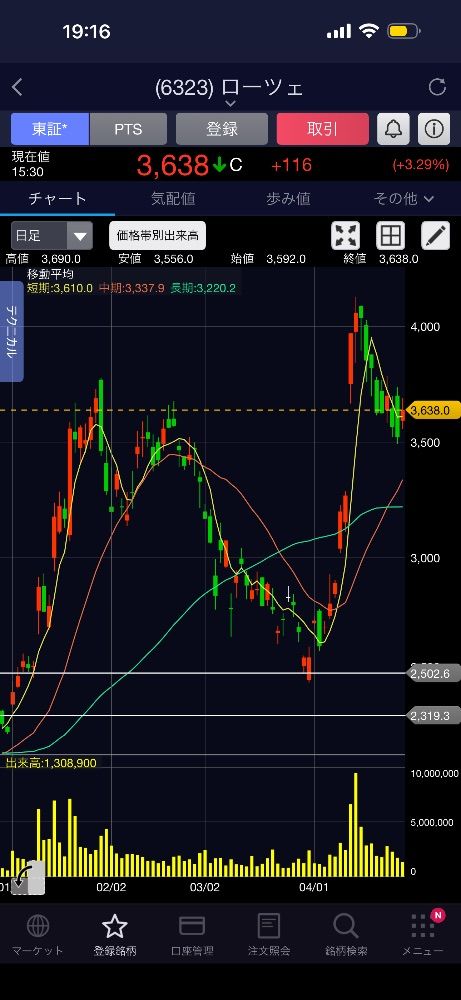Screen dimensions: 461x1000
Task: Open the pencil drawing tool
Action: 435,236
